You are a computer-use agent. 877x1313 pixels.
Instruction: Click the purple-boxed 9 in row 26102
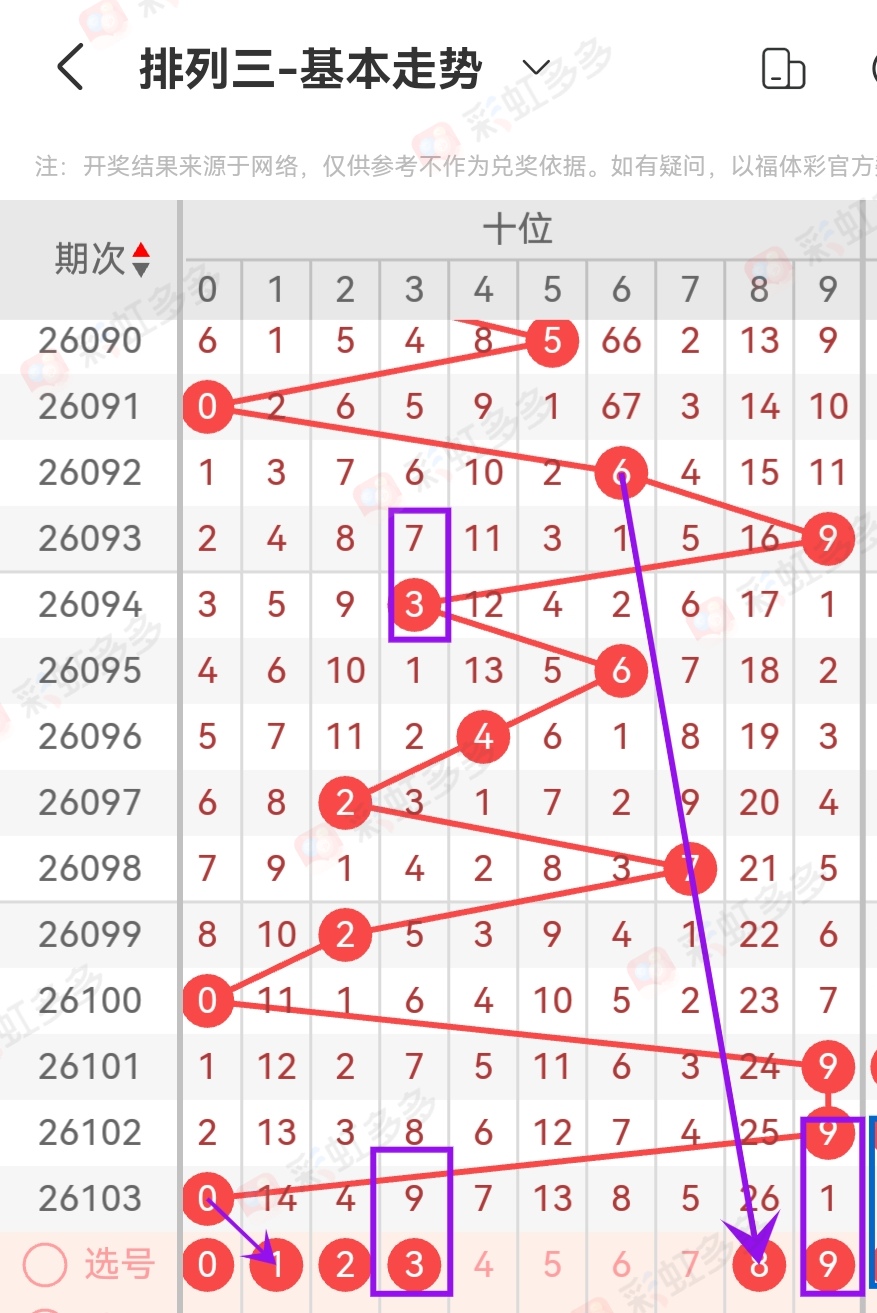tap(828, 1132)
